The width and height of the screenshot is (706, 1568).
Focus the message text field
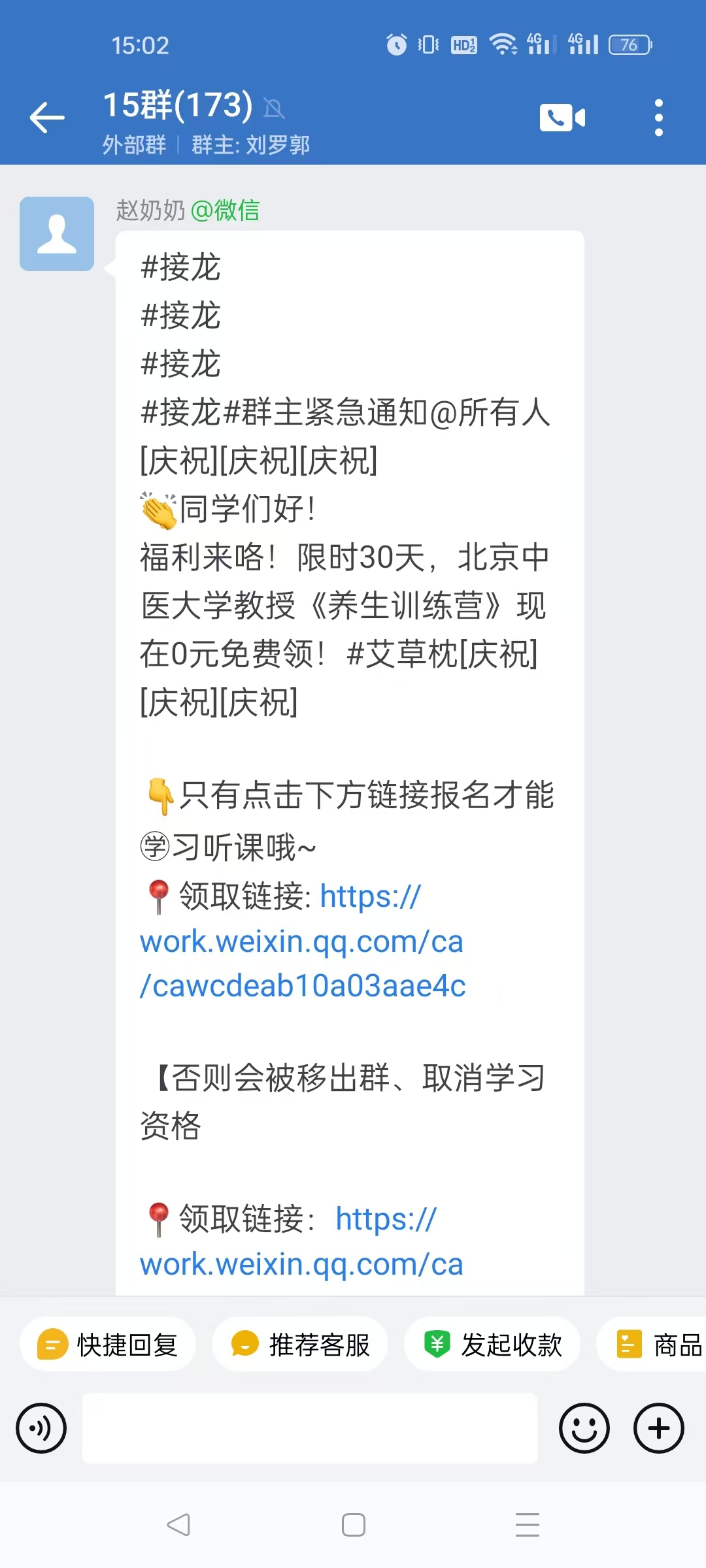(310, 1428)
